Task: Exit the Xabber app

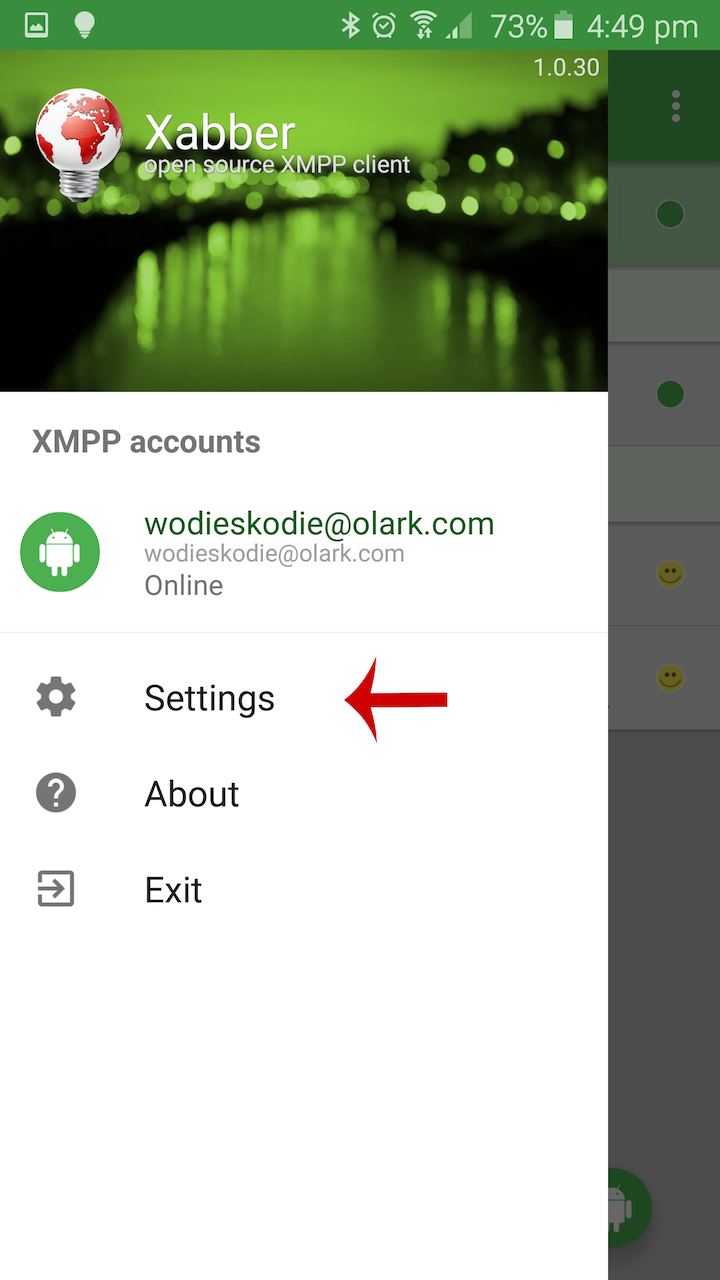Action: pyautogui.click(x=173, y=890)
